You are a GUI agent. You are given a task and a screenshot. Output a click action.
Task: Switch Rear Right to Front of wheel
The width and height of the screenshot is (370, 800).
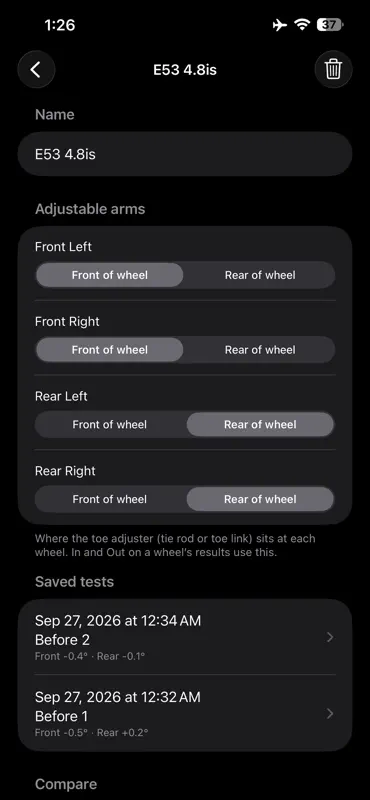tap(110, 499)
